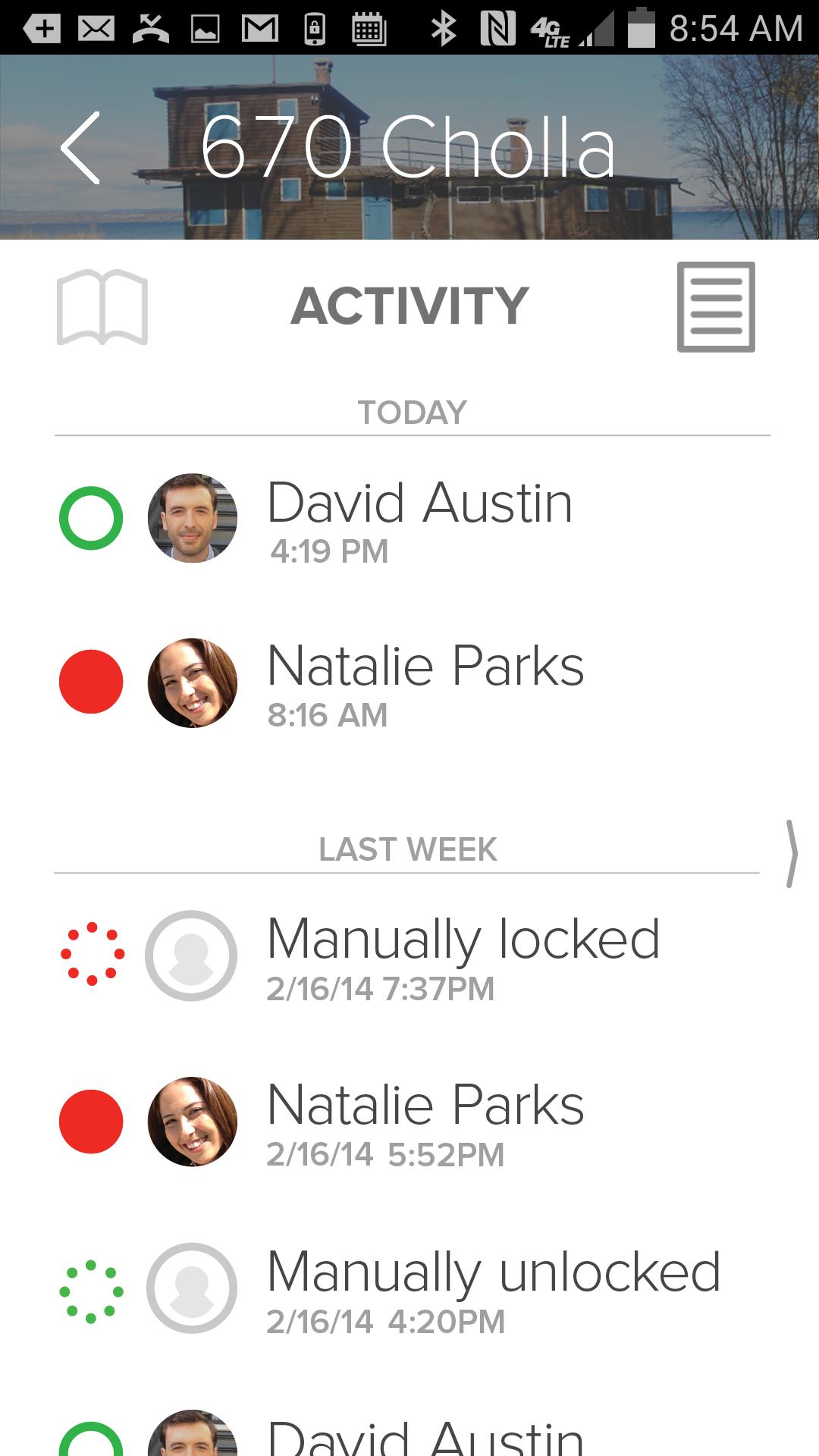Viewport: 819px width, 1456px height.
Task: Open David Austin's 4:19 PM entry
Action: click(x=419, y=519)
